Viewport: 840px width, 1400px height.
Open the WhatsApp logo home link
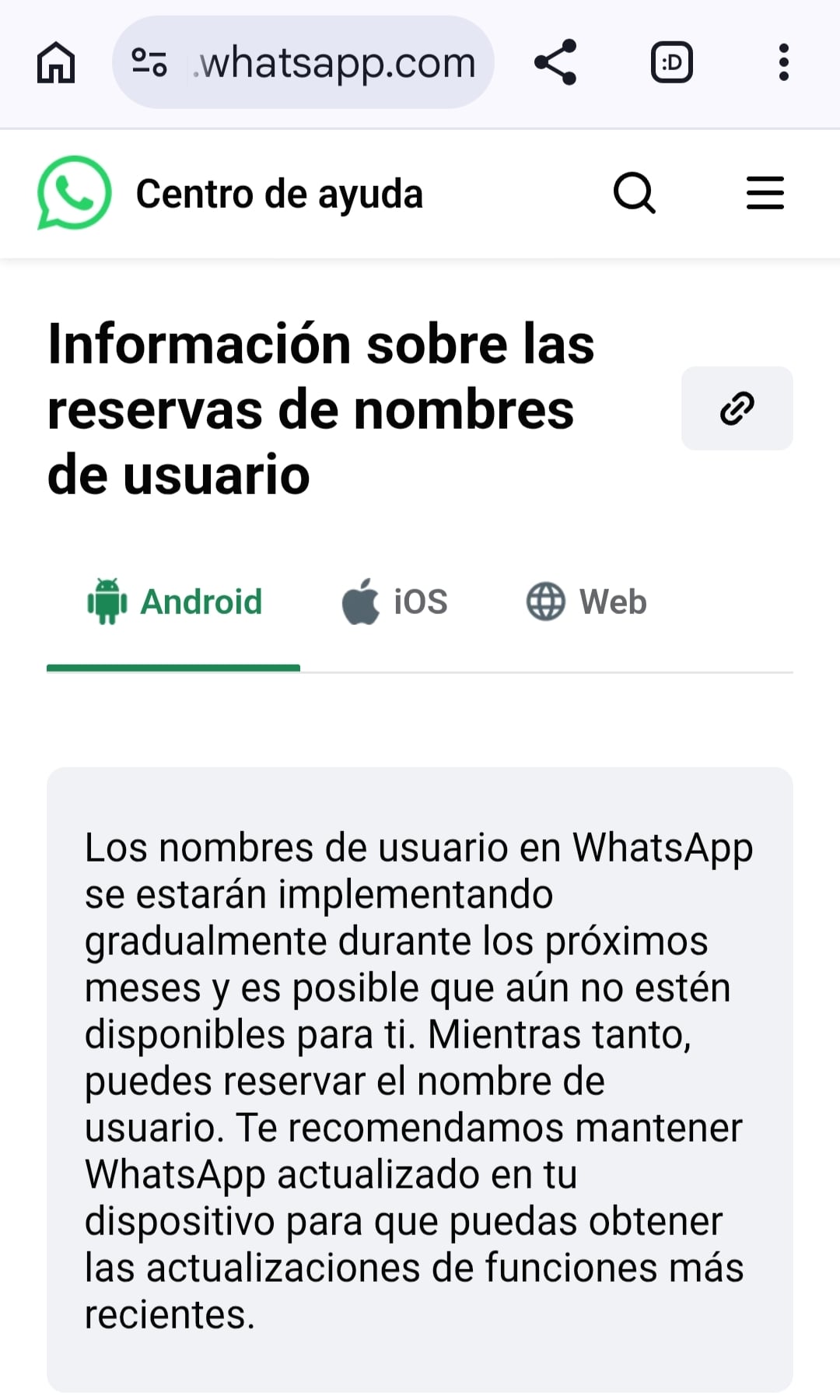click(x=75, y=193)
